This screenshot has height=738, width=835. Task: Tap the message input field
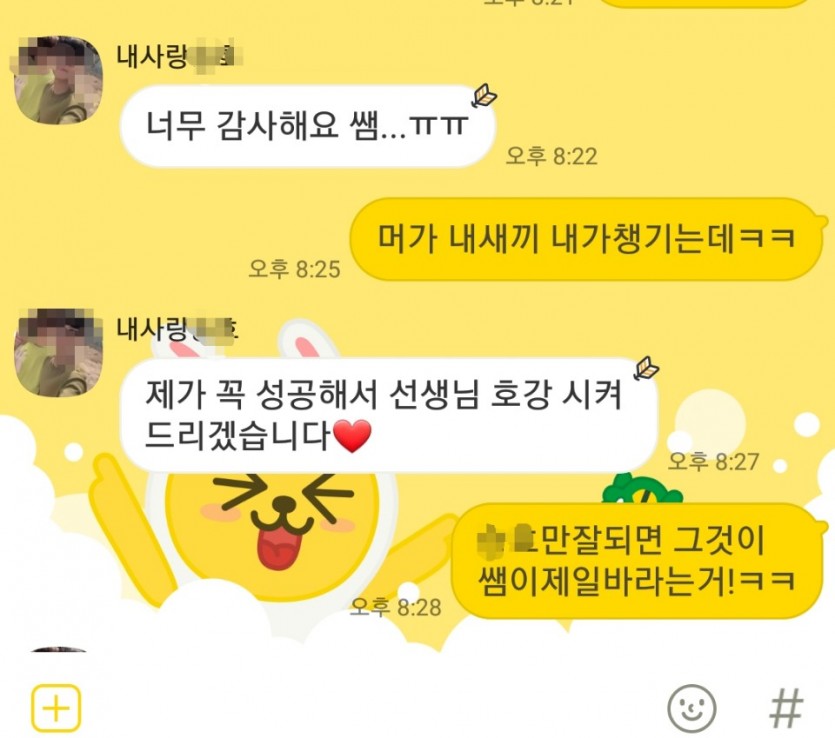(370, 709)
